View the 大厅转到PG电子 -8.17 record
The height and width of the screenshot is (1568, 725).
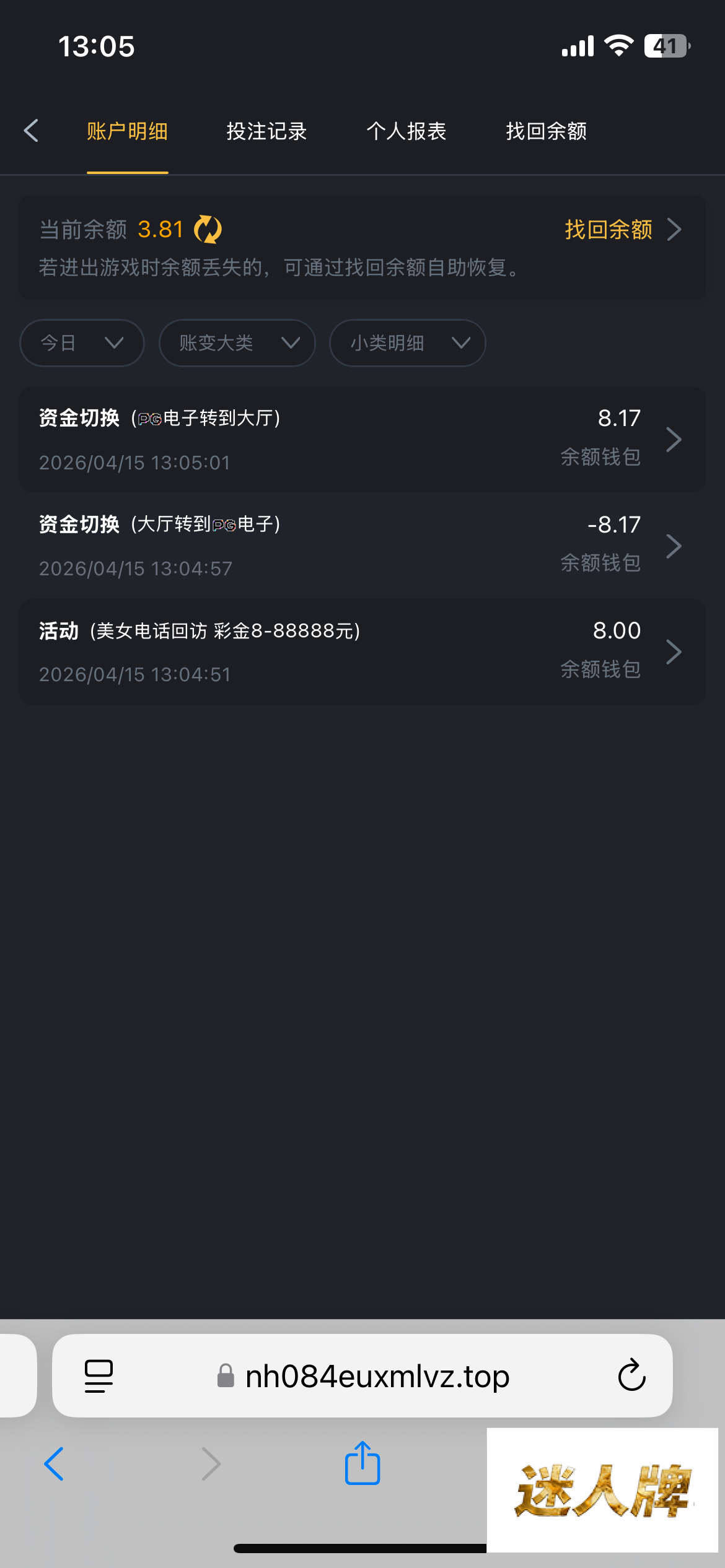pos(362,546)
